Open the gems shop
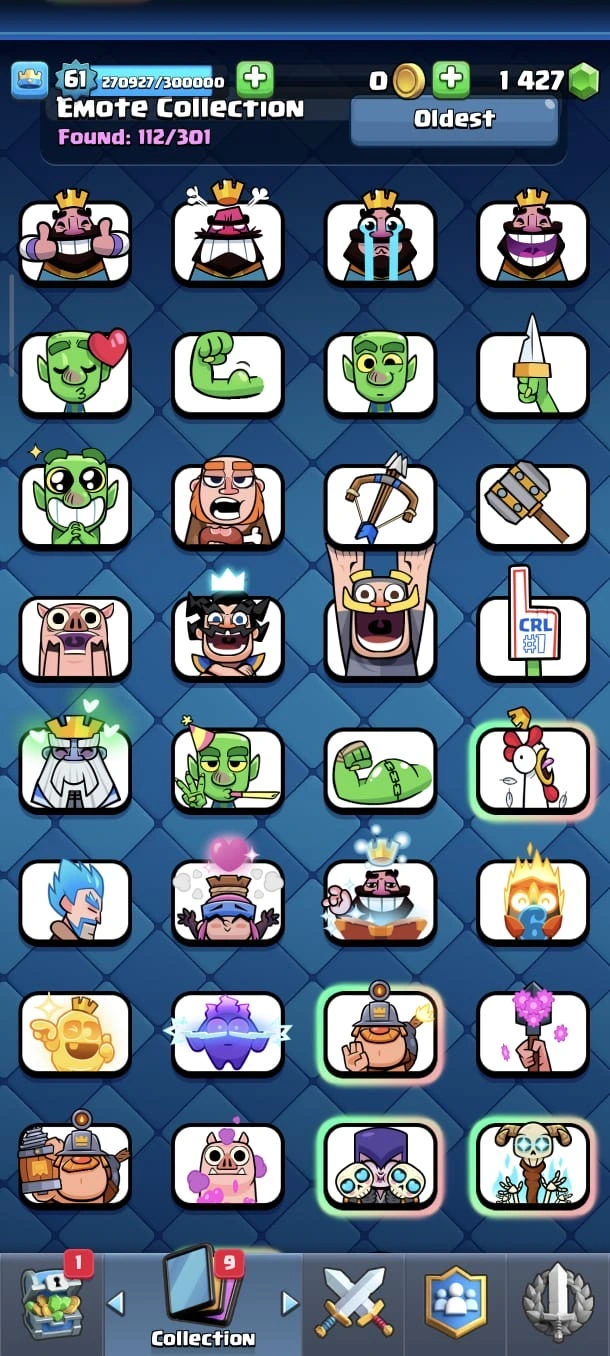Image resolution: width=610 pixels, height=1356 pixels. tap(583, 82)
